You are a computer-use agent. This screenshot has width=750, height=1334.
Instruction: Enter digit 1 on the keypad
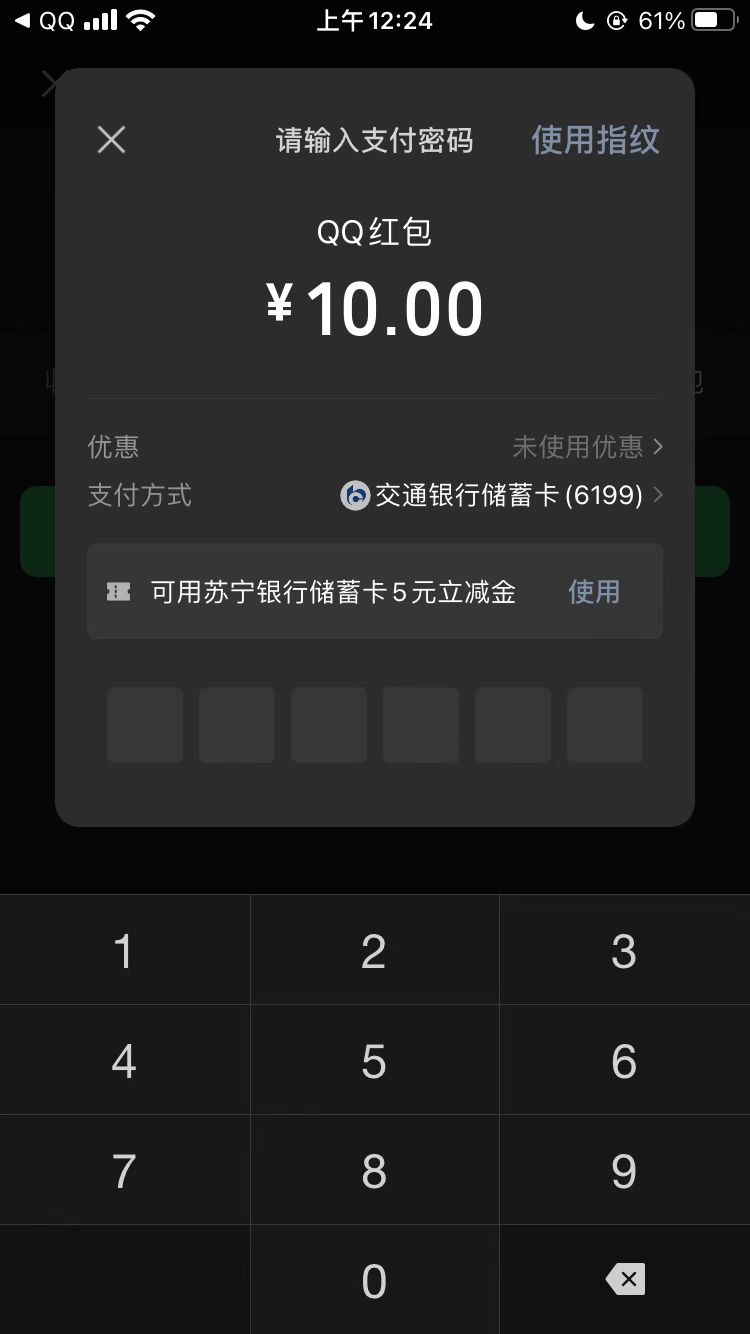[x=124, y=951]
